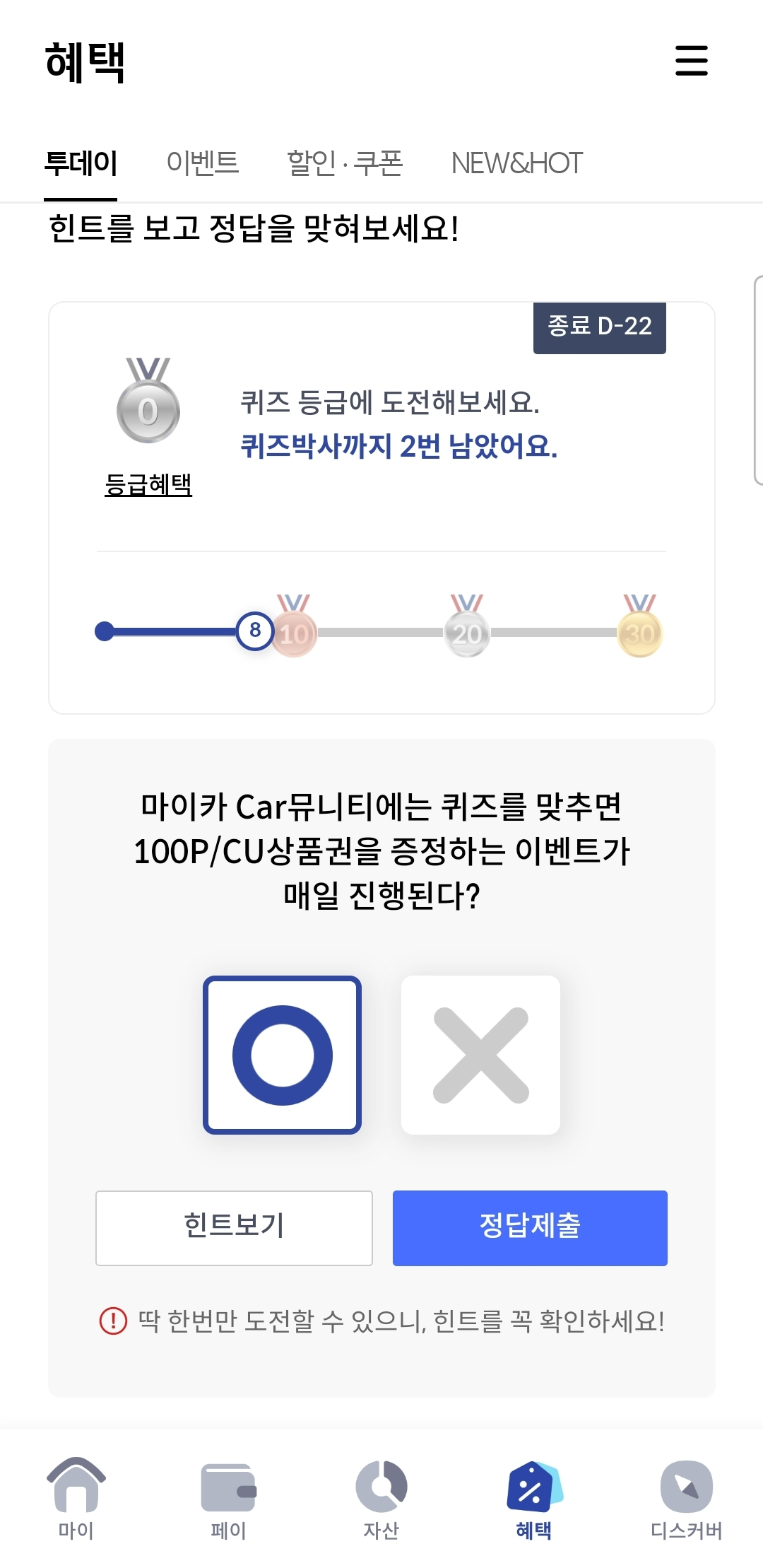Screen dimensions: 763x1568
Task: Select the X answer option
Action: [x=480, y=1053]
